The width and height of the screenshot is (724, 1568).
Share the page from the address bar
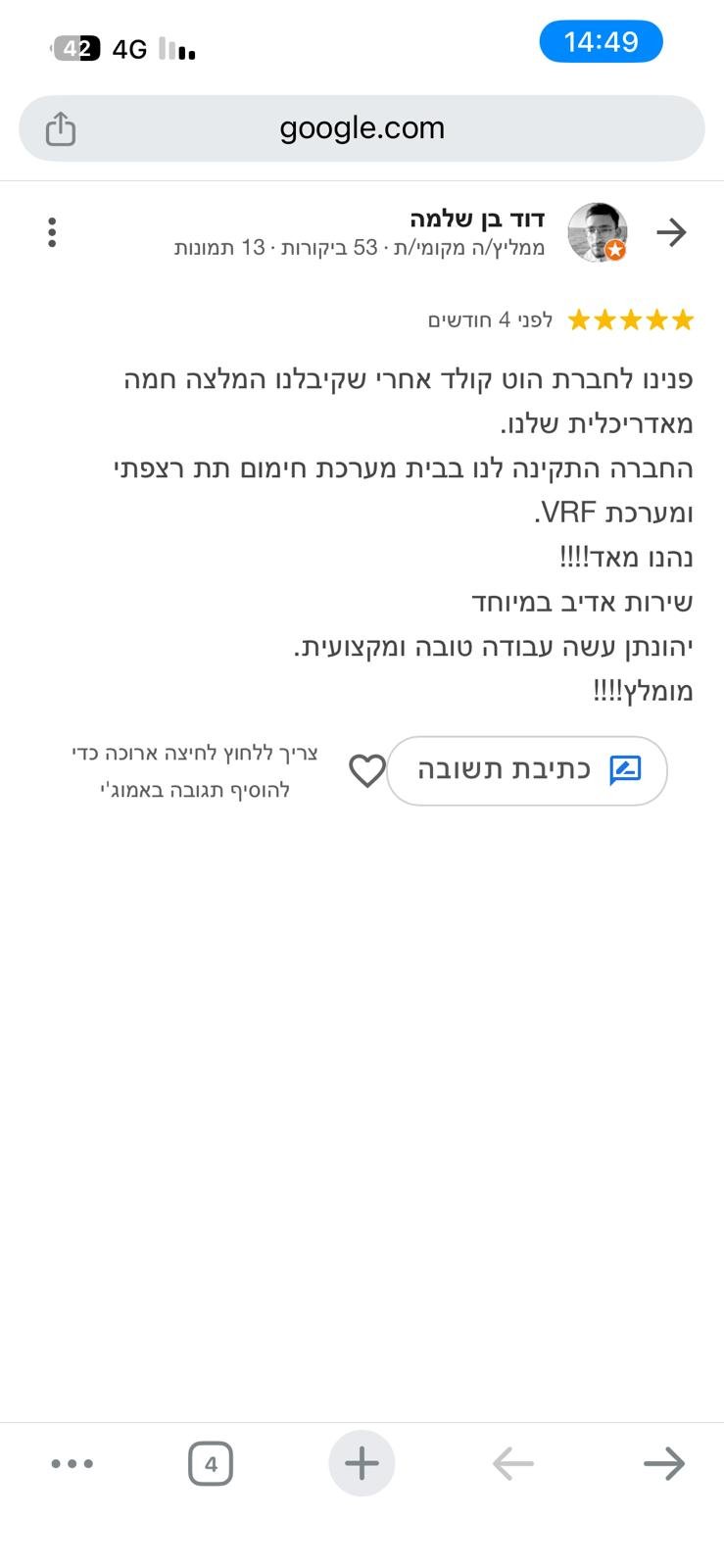[61, 128]
